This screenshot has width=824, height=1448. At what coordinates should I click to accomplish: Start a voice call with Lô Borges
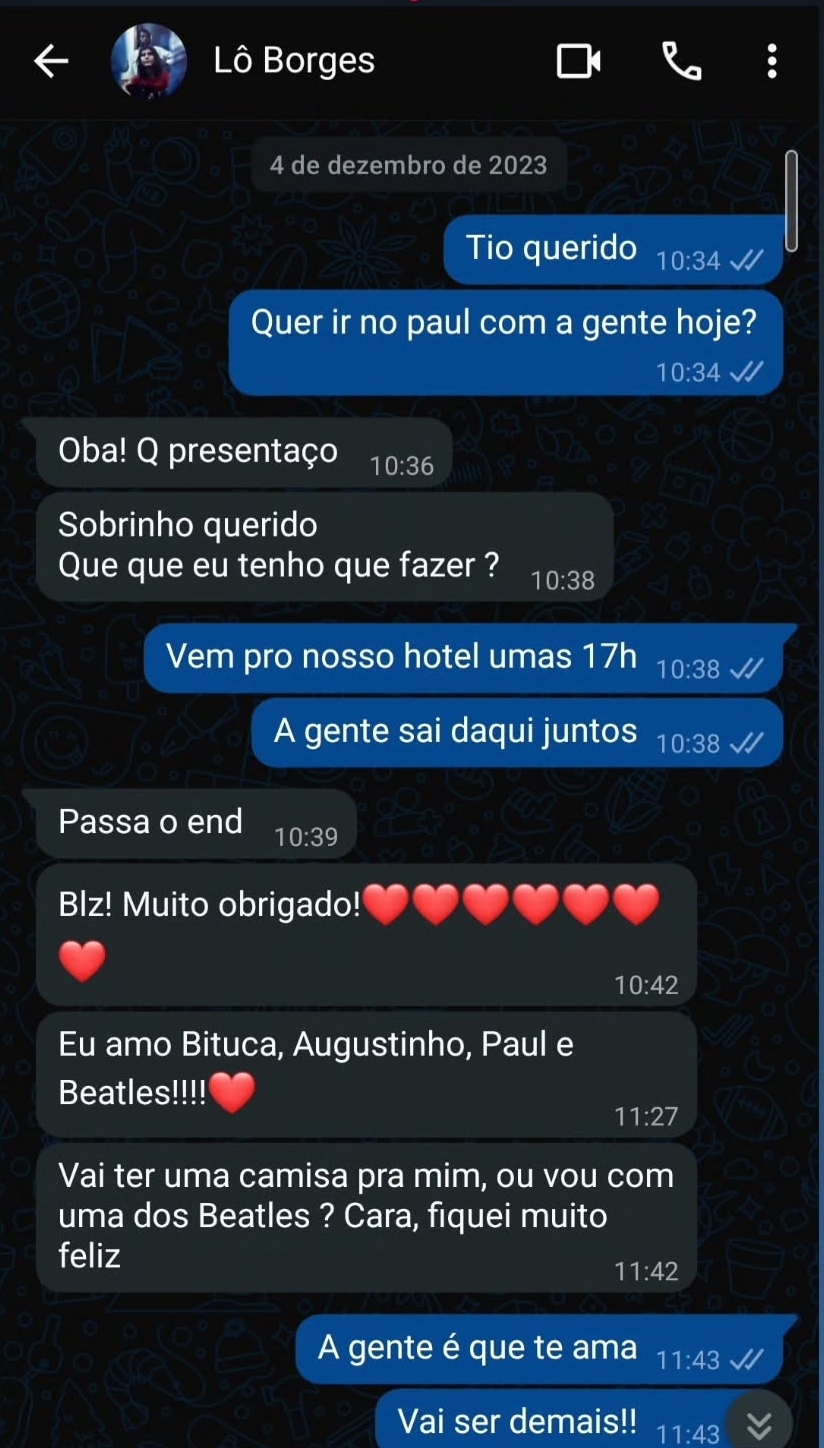pyautogui.click(x=681, y=62)
